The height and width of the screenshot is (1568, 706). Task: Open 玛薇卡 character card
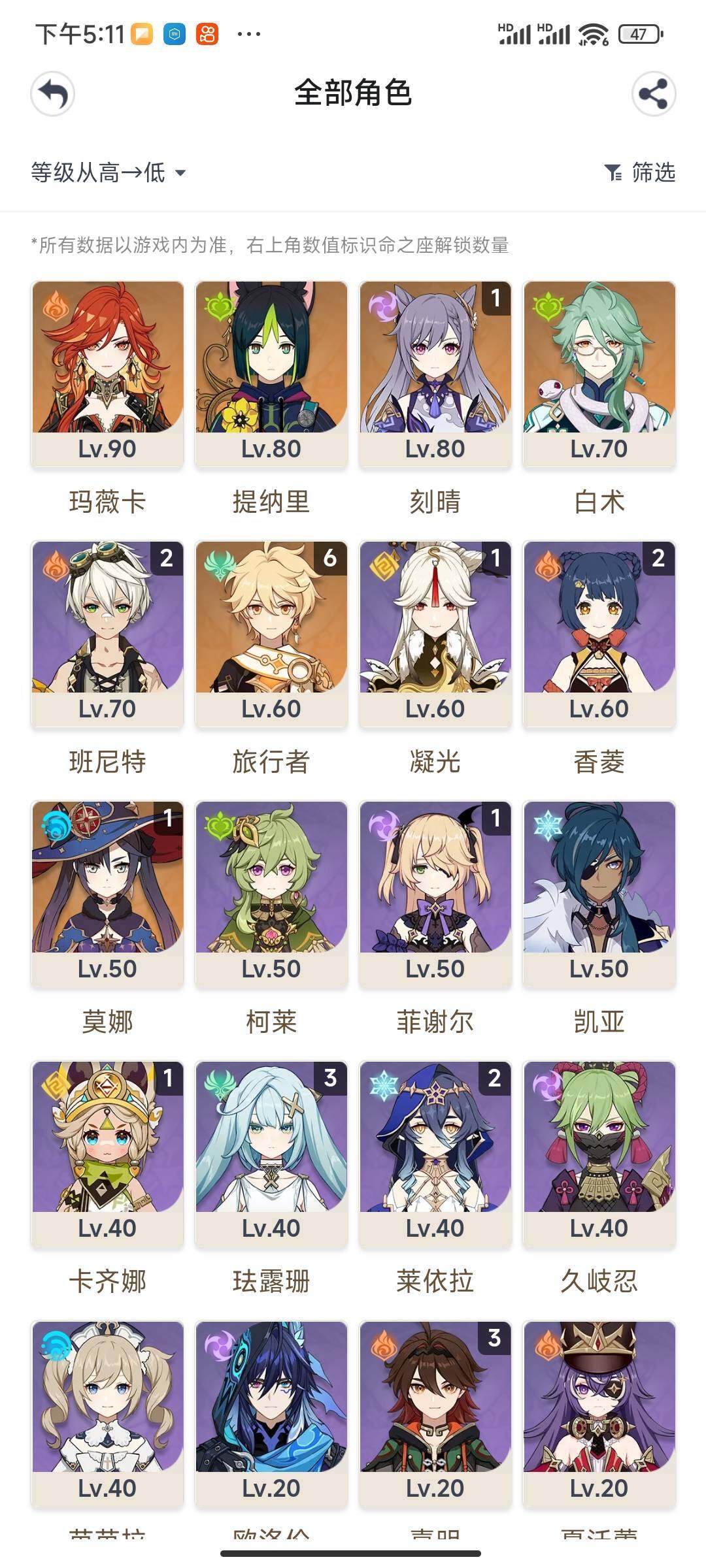107,372
